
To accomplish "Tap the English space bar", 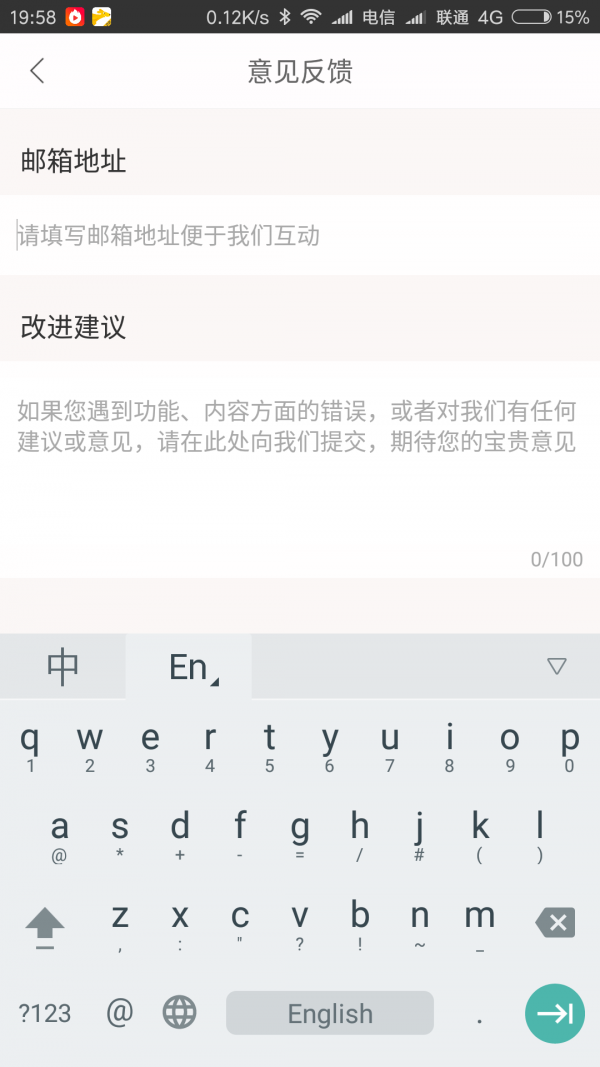I will coord(330,1013).
